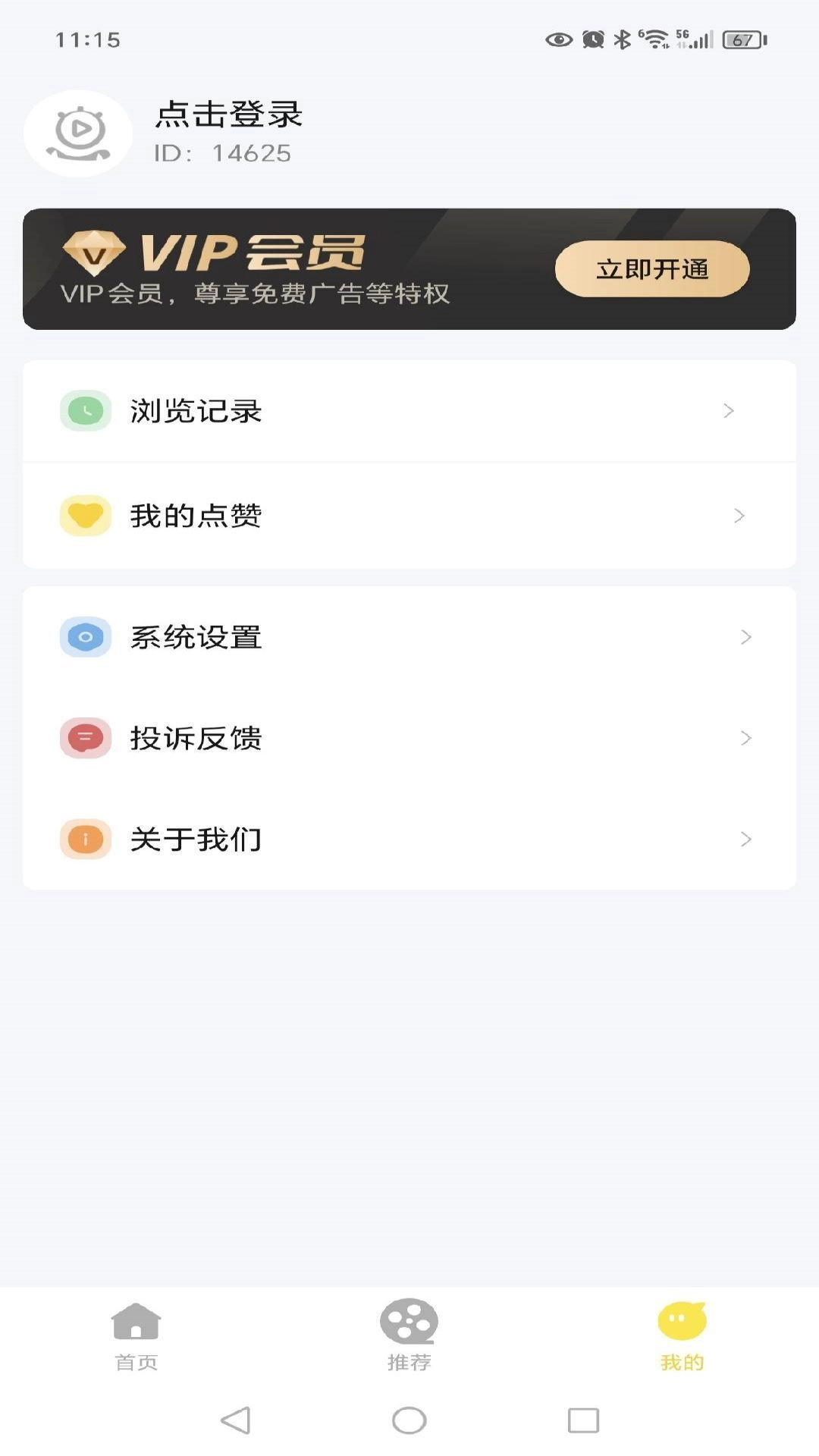Click the chat bubble icon beside 投诉反馈
Image resolution: width=819 pixels, height=1456 pixels.
[85, 739]
